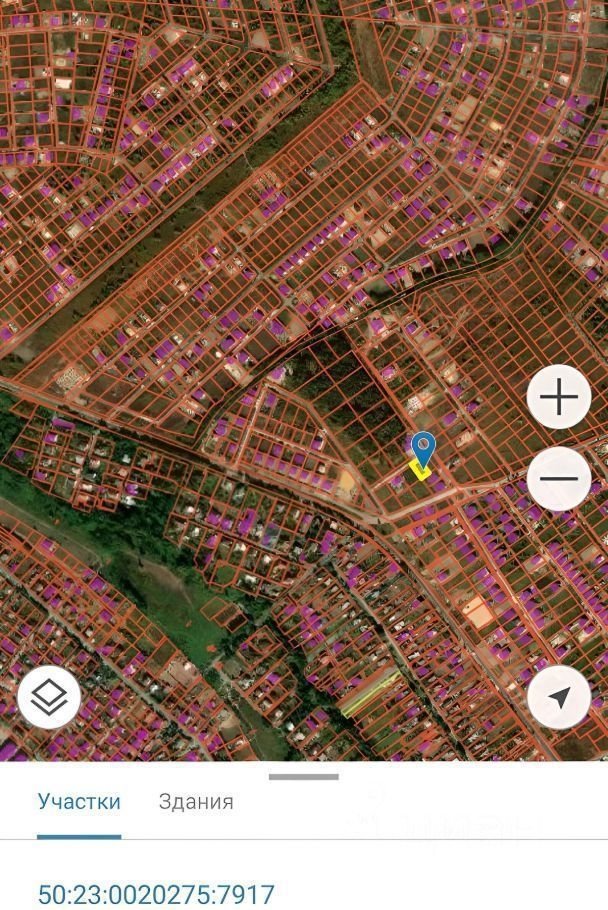
Task: Tap the blue location pin on map
Action: 423,449
